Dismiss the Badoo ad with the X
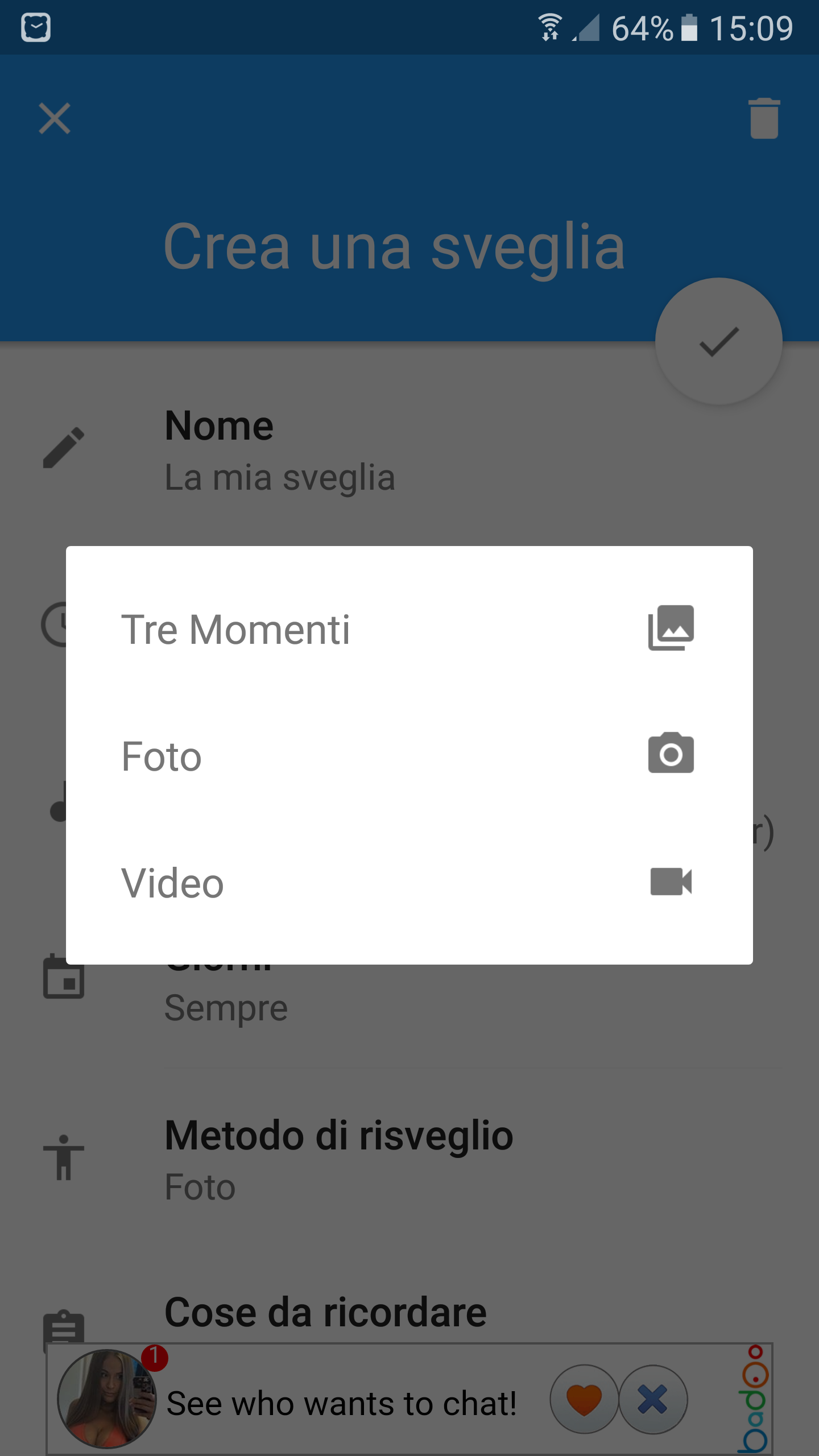This screenshot has width=819, height=1456. click(653, 1399)
